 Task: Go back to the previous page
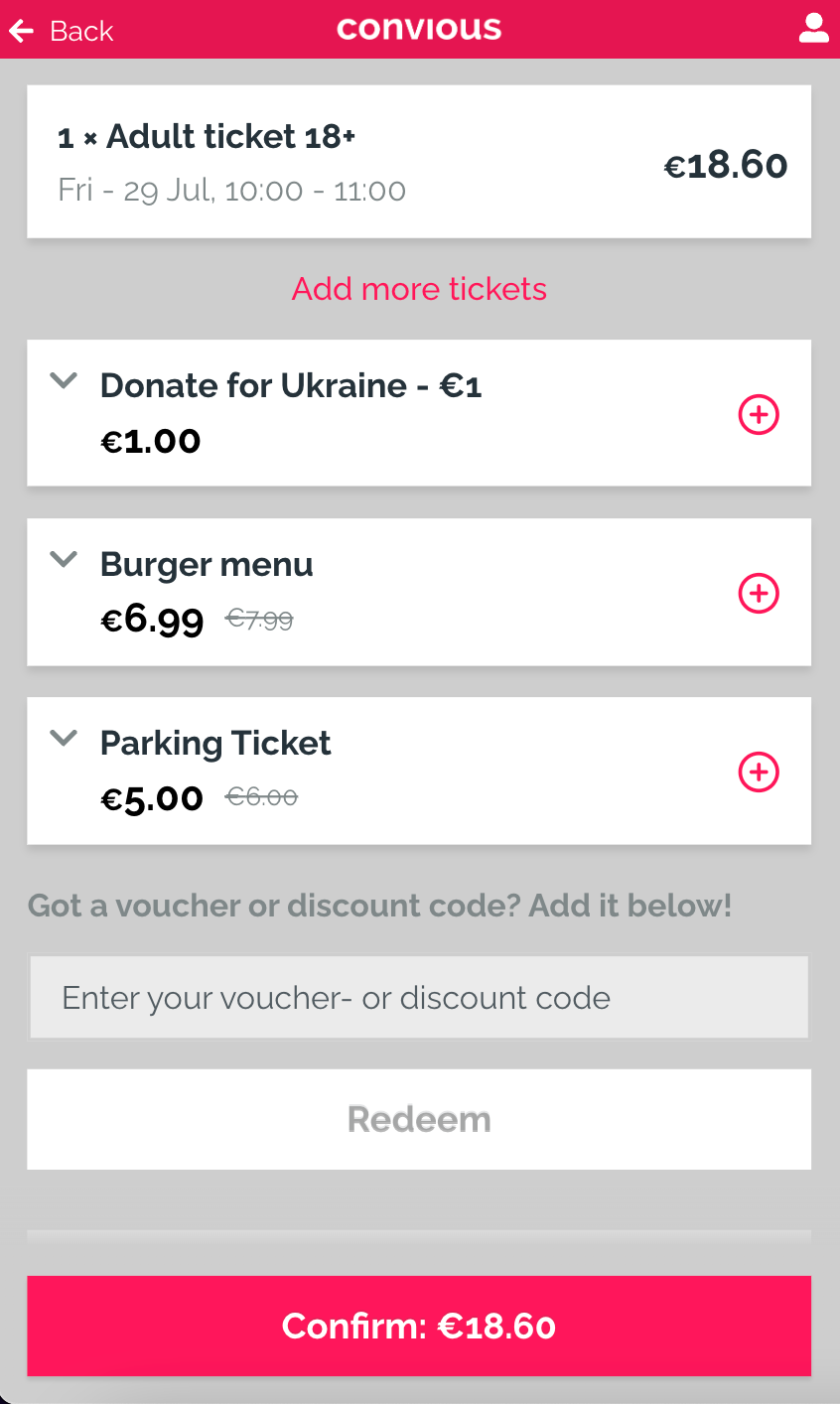[x=62, y=31]
